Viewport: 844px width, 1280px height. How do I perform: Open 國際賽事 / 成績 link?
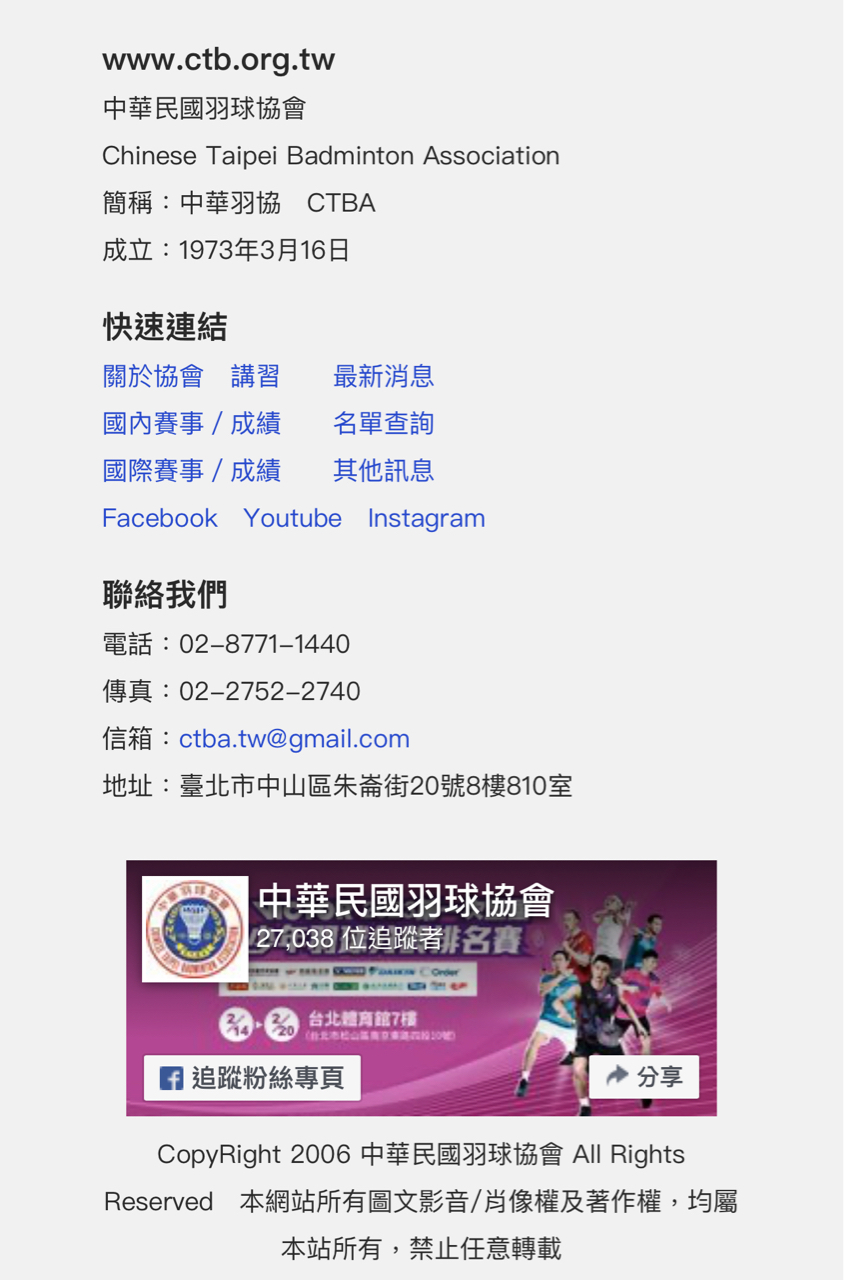[191, 470]
